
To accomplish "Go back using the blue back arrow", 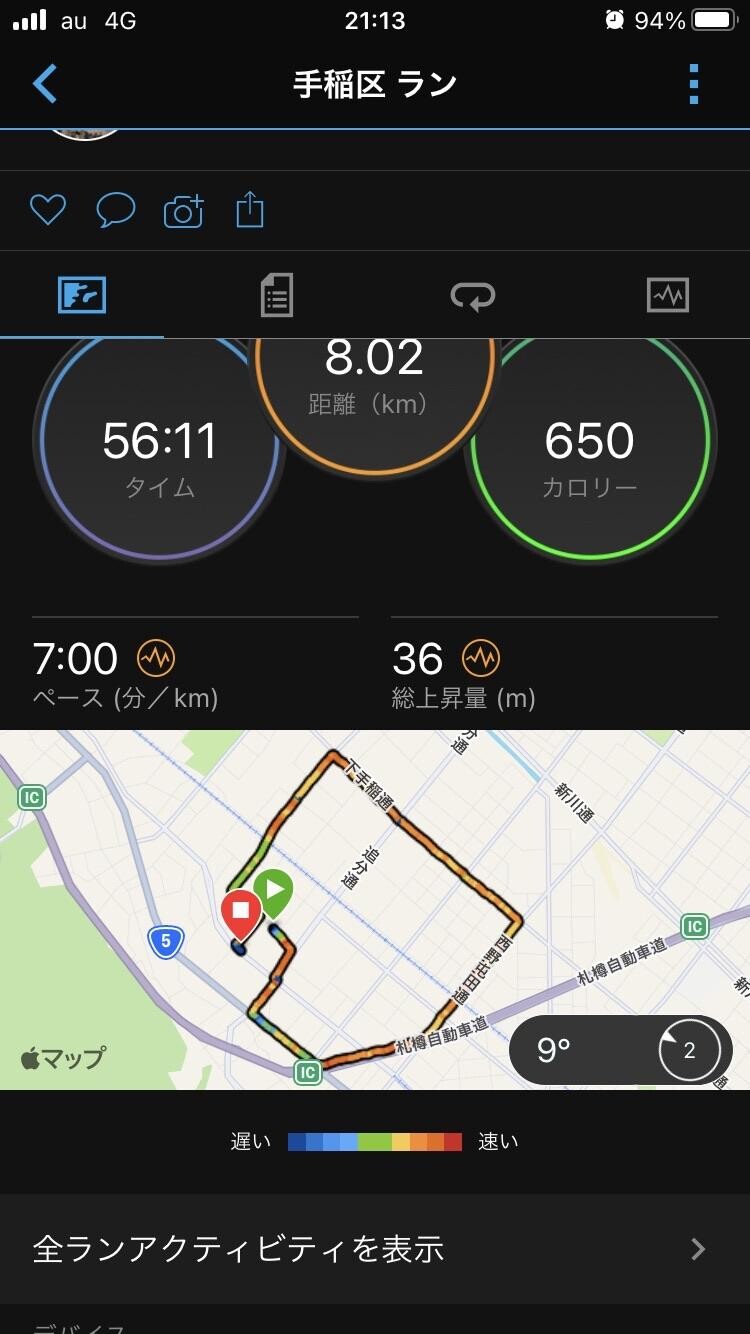I will [44, 85].
